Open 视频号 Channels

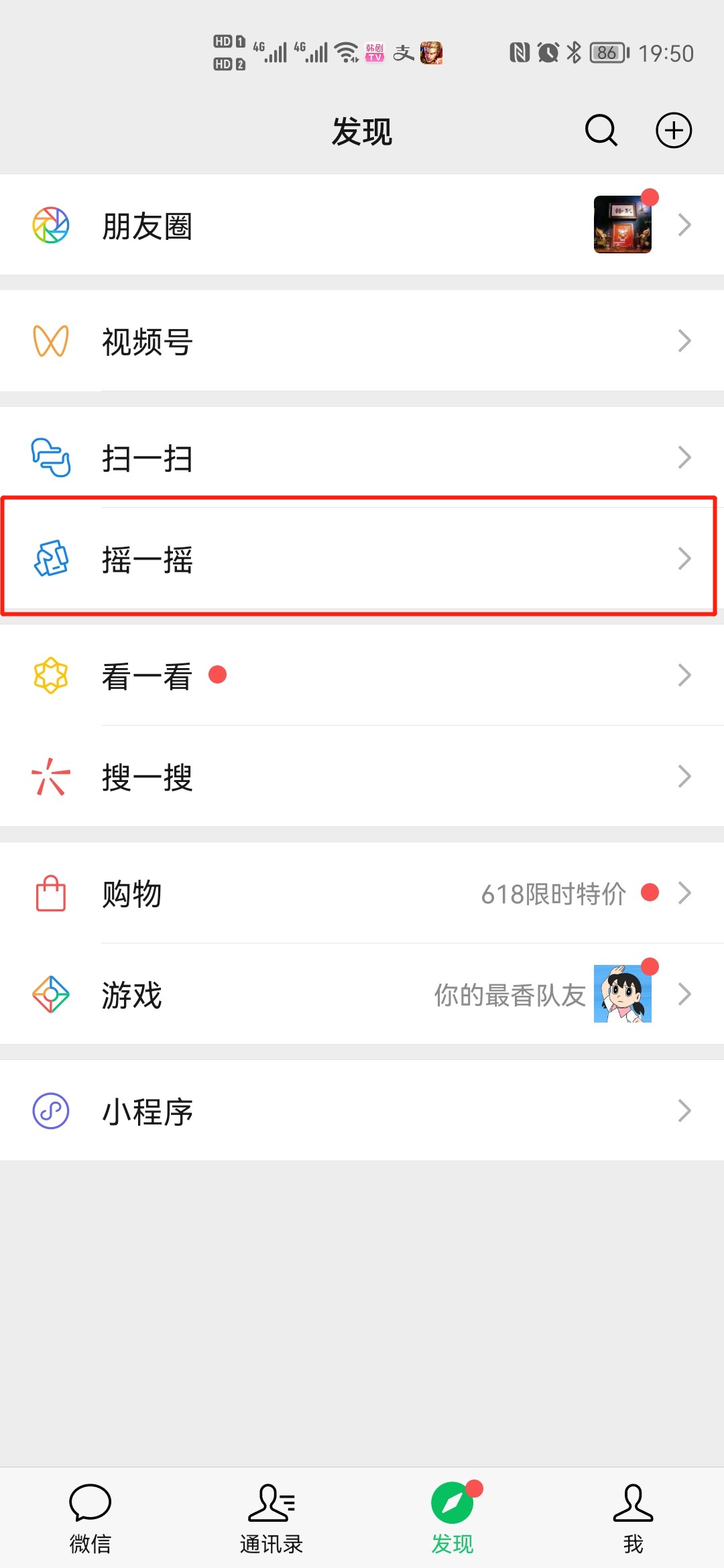coord(362,340)
